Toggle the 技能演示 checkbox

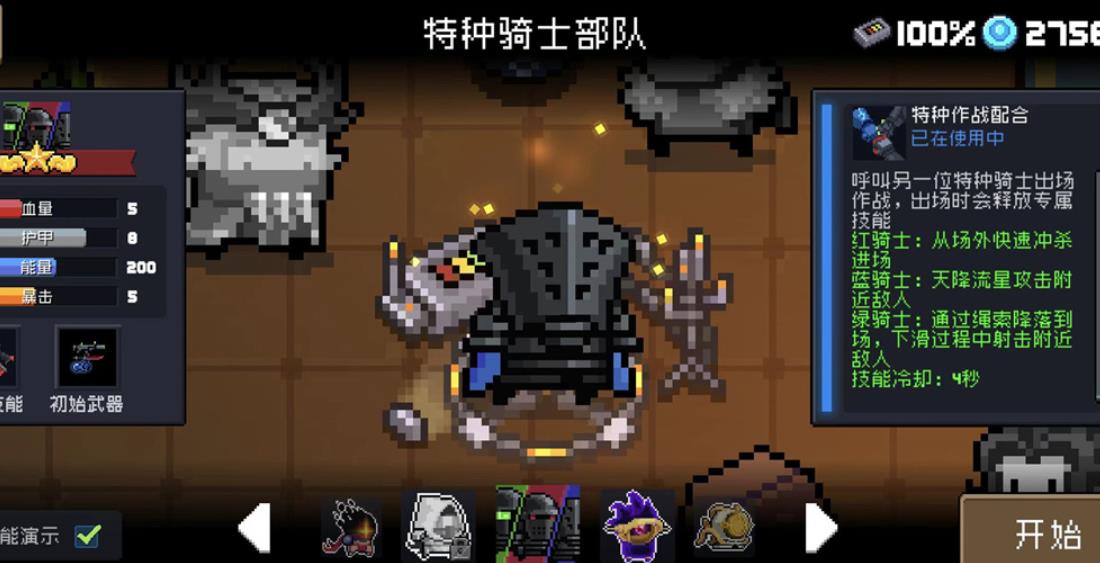click(x=88, y=536)
